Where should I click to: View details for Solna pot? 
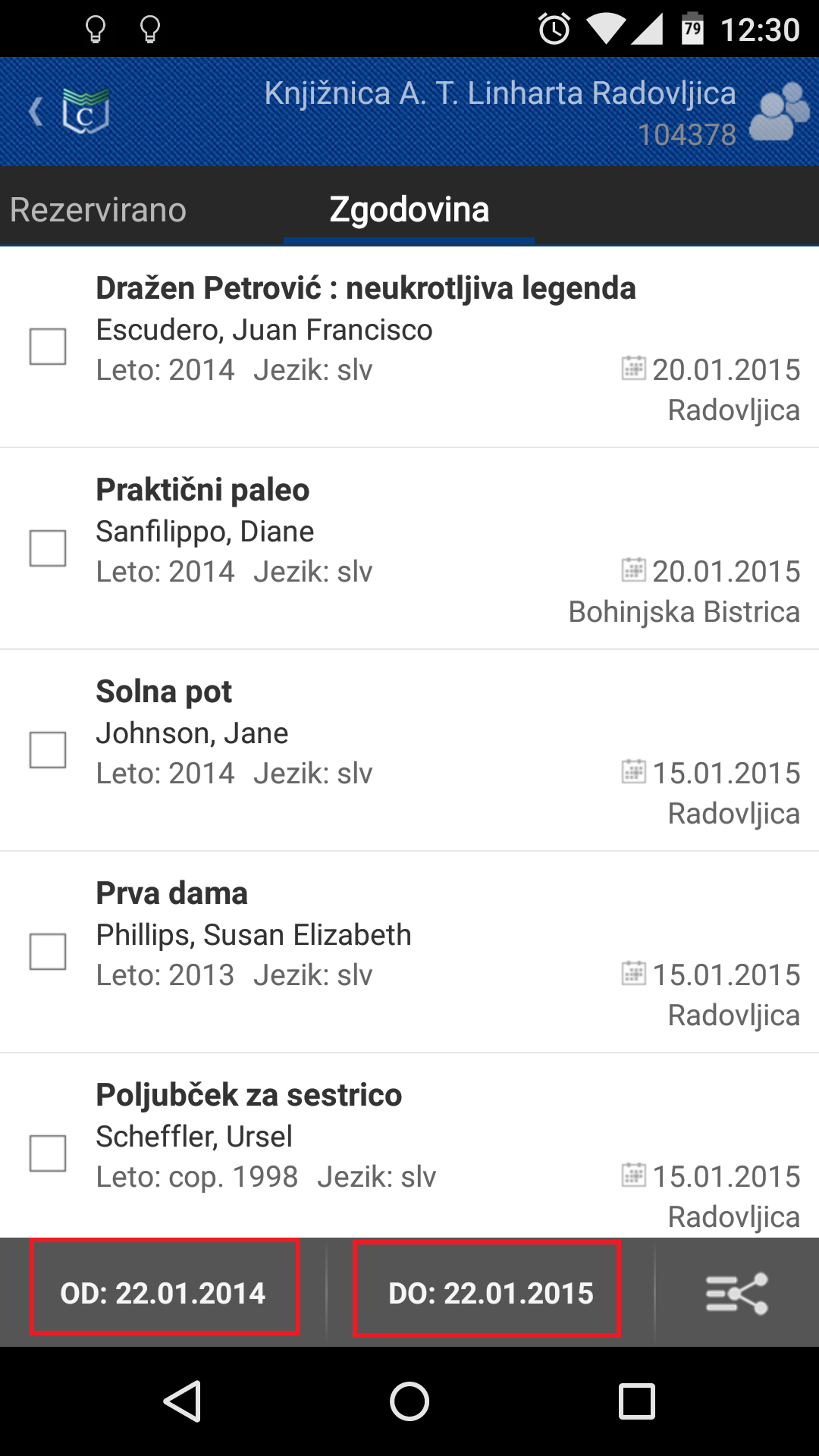click(x=409, y=751)
